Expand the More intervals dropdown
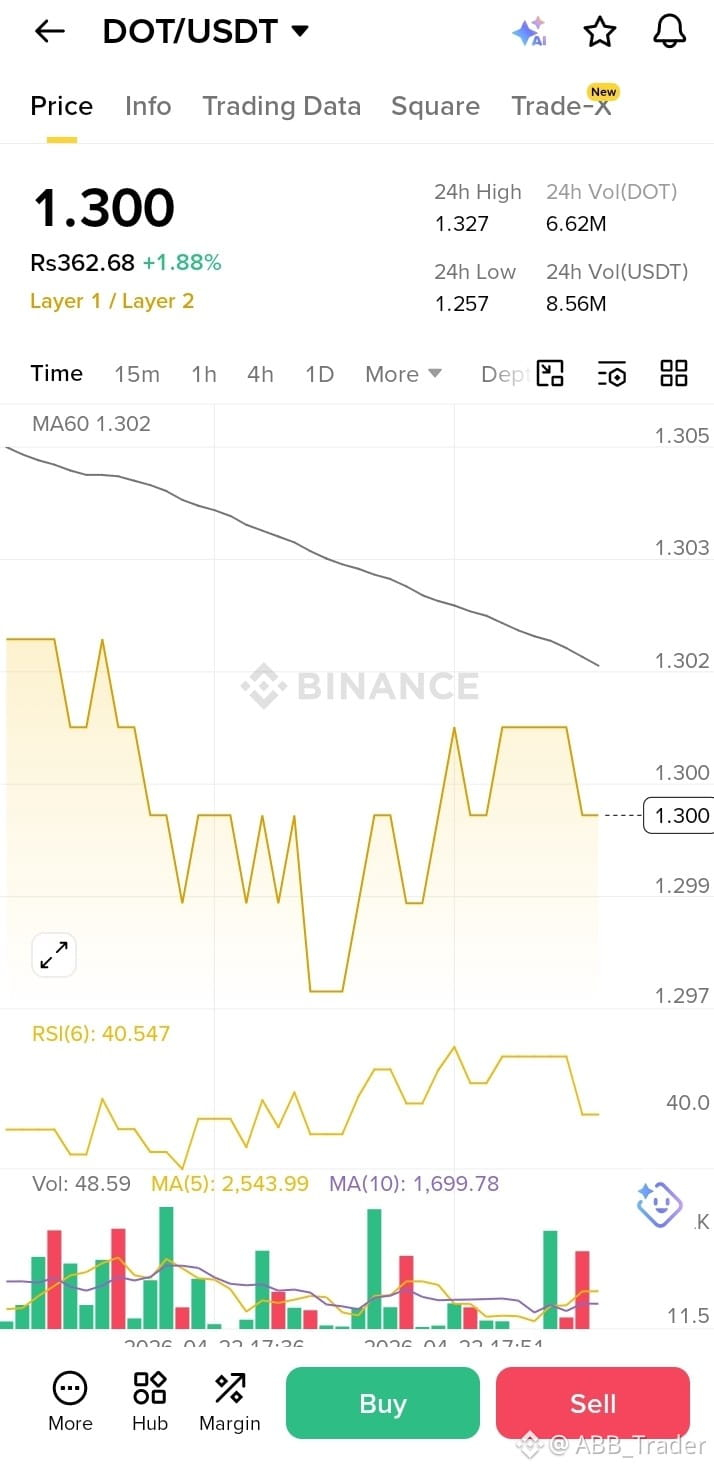 [403, 374]
